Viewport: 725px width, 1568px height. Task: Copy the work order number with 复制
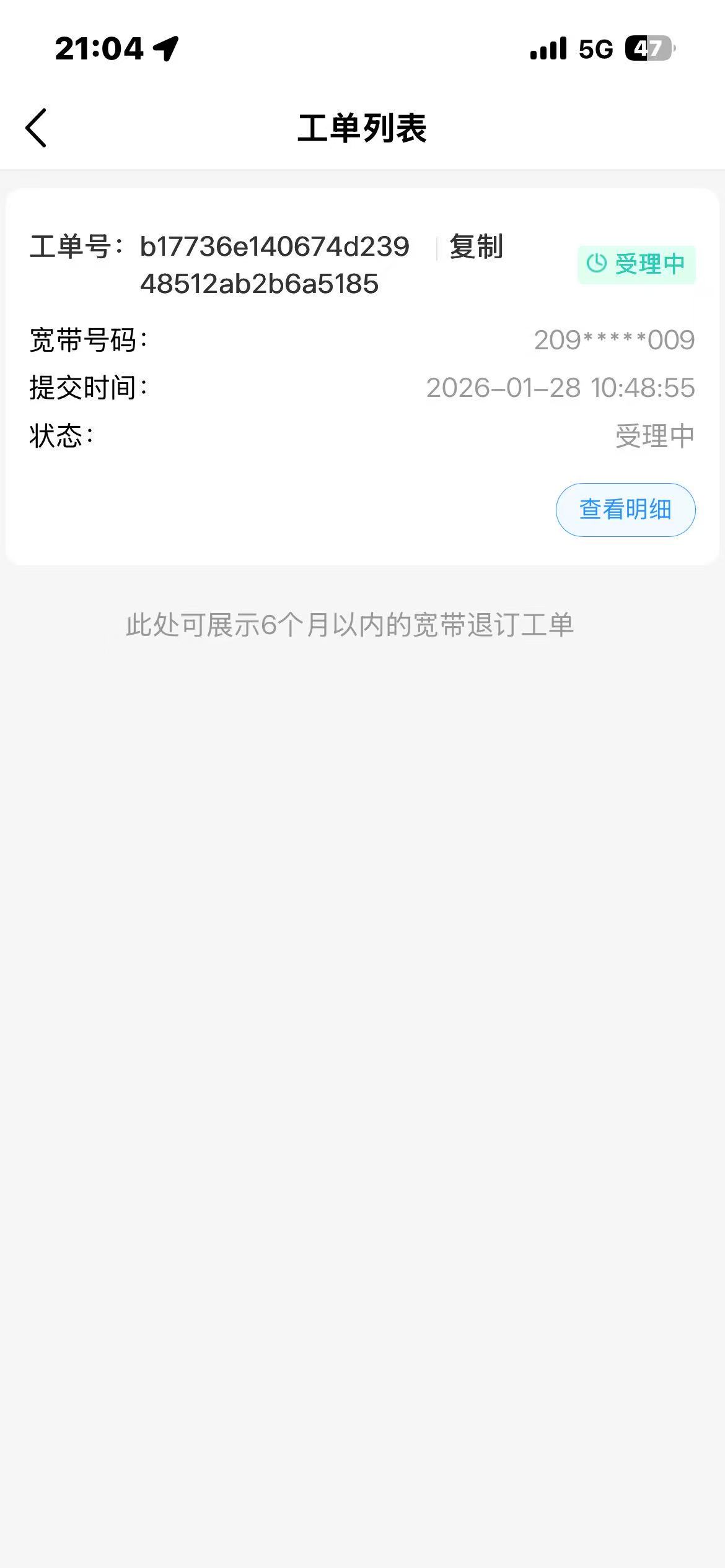(475, 246)
